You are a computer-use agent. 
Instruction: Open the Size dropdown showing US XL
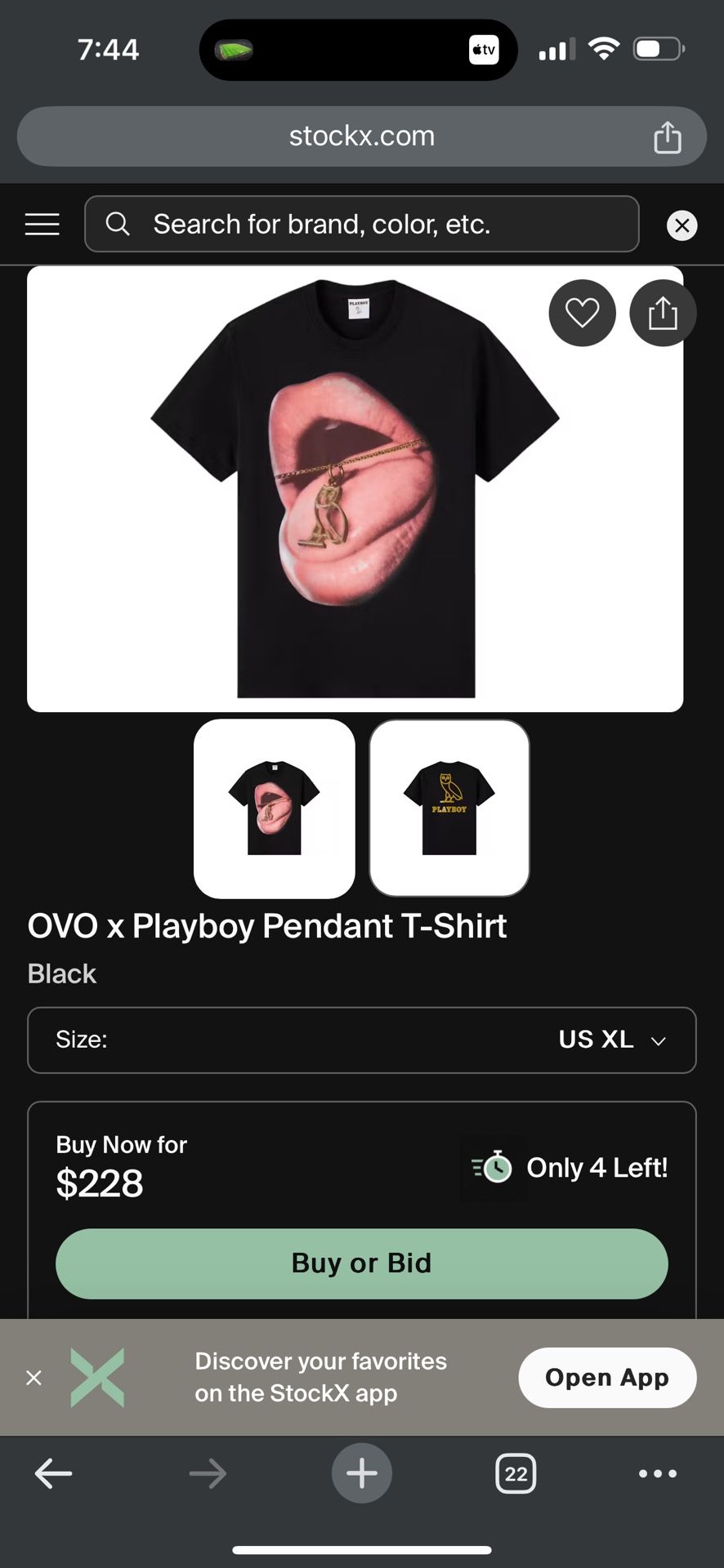click(362, 1040)
